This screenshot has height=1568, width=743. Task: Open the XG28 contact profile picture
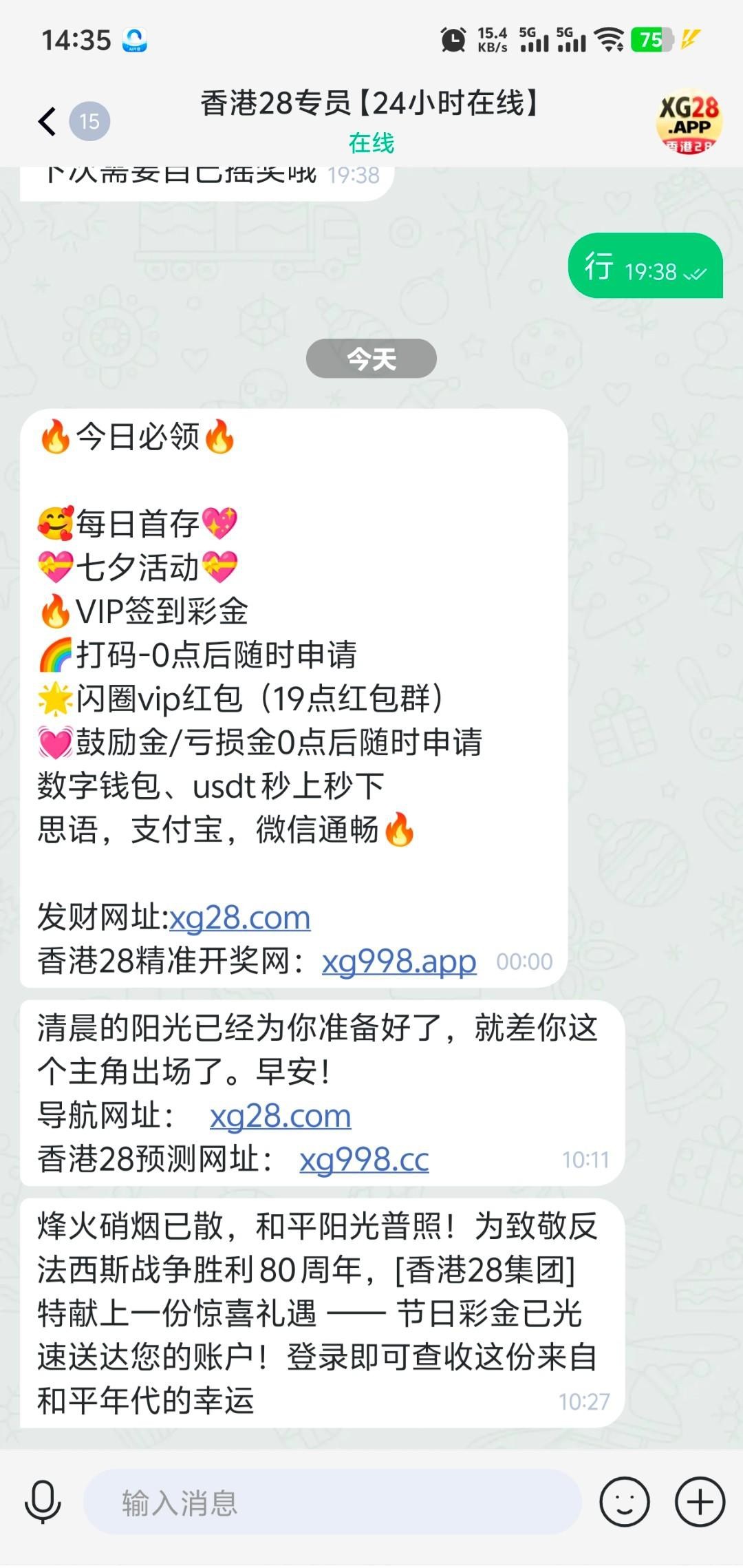point(689,121)
